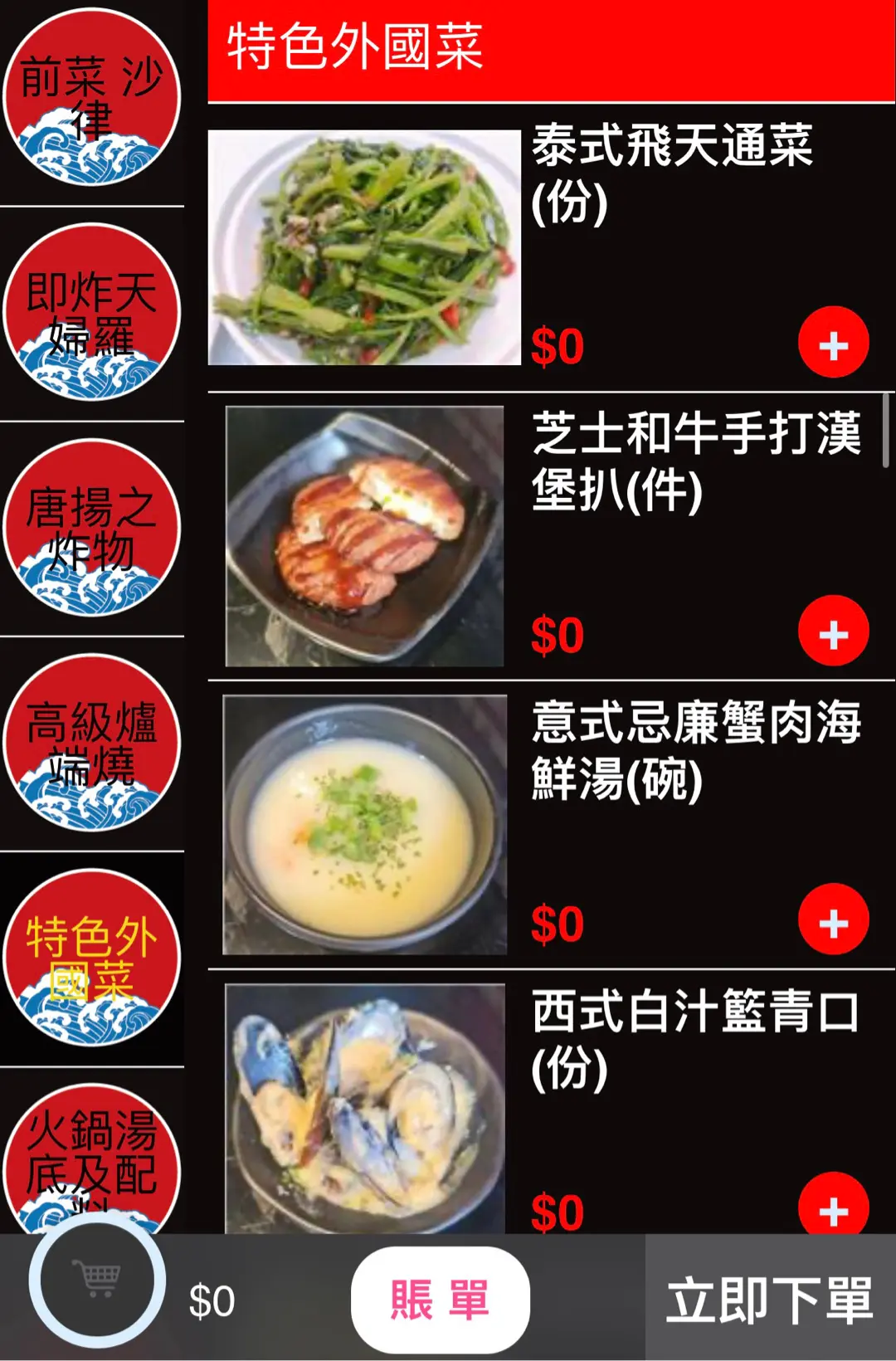Add 西式白汁籃青口 to the order

[833, 1207]
